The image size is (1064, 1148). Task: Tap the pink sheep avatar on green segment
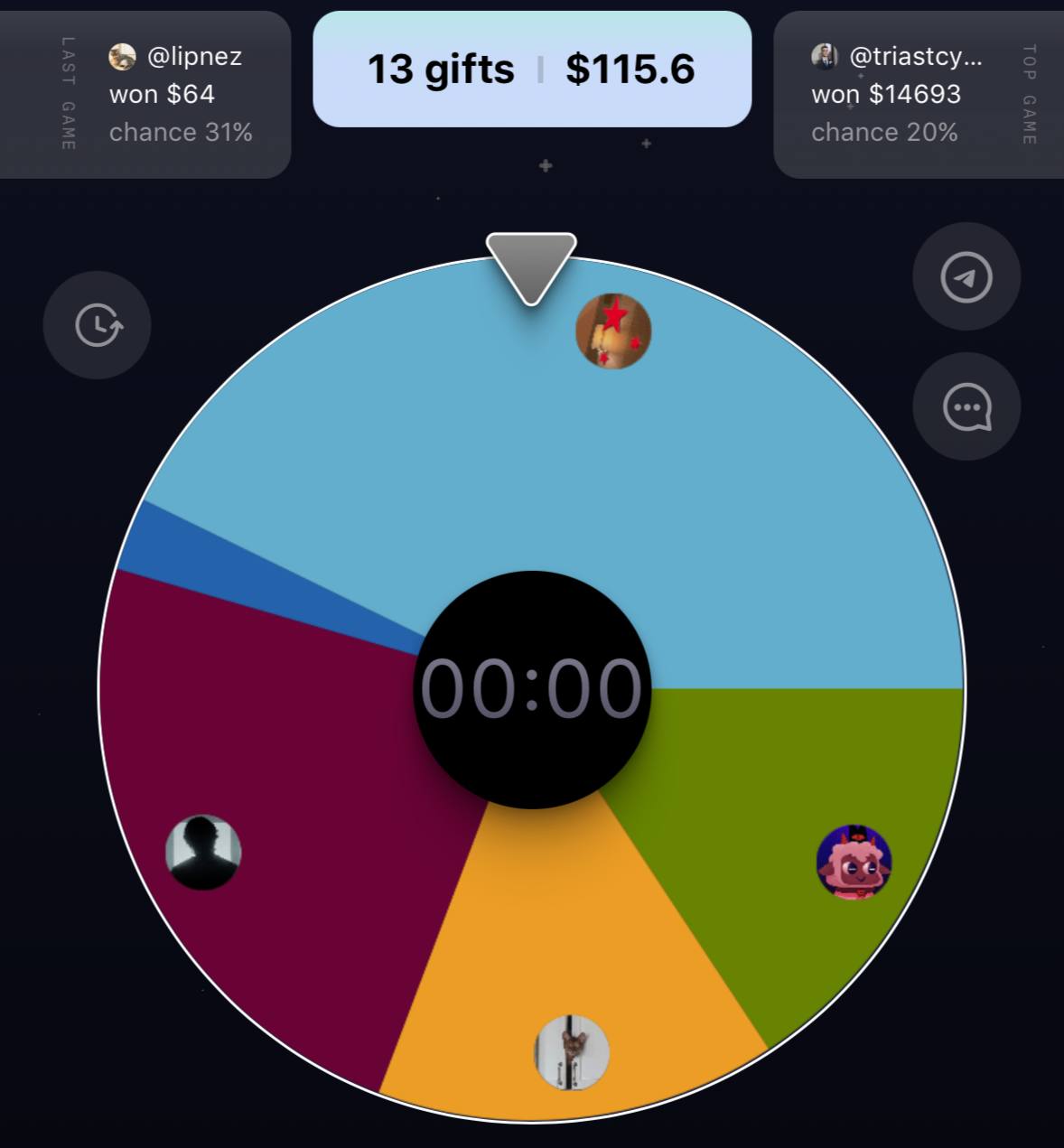coord(854,862)
